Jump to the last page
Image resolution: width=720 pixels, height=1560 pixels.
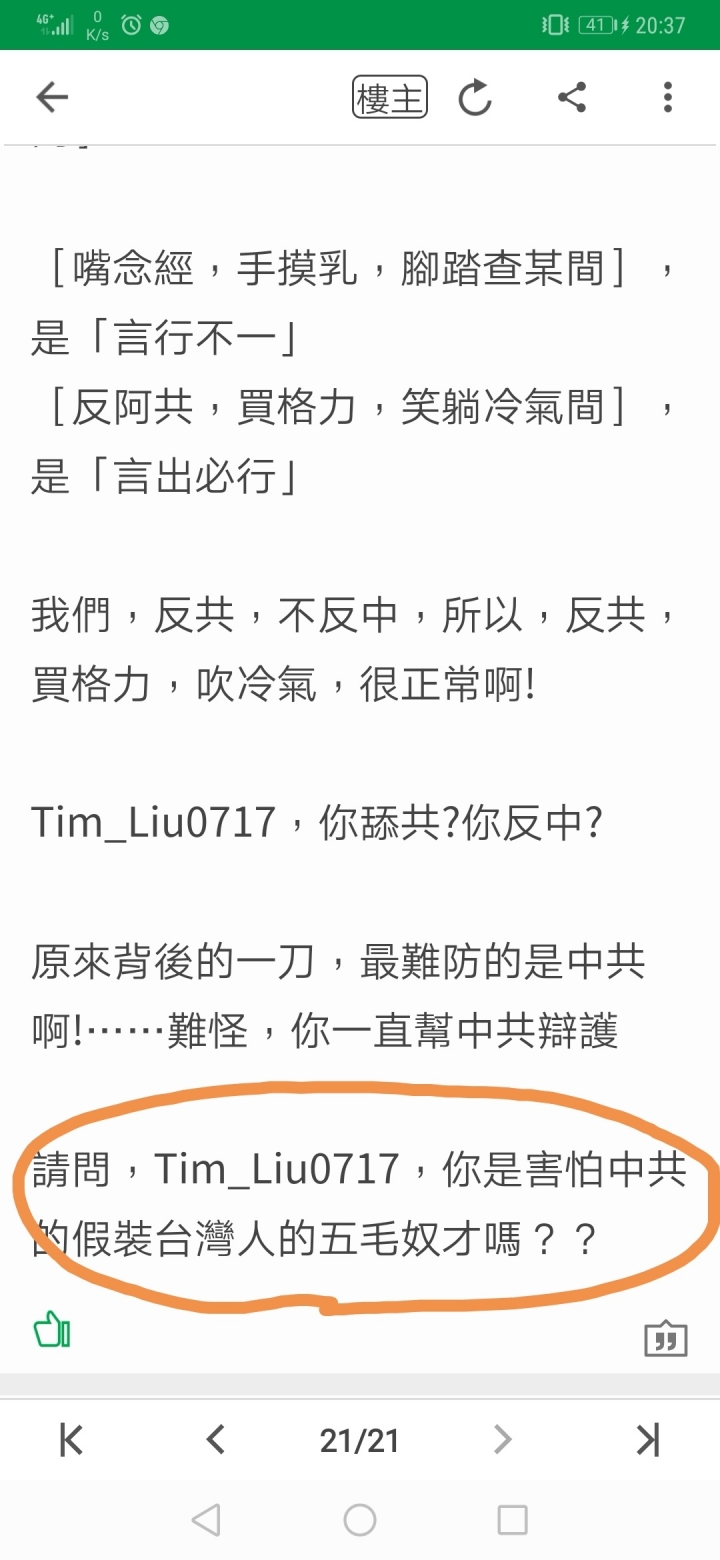[x=648, y=1440]
